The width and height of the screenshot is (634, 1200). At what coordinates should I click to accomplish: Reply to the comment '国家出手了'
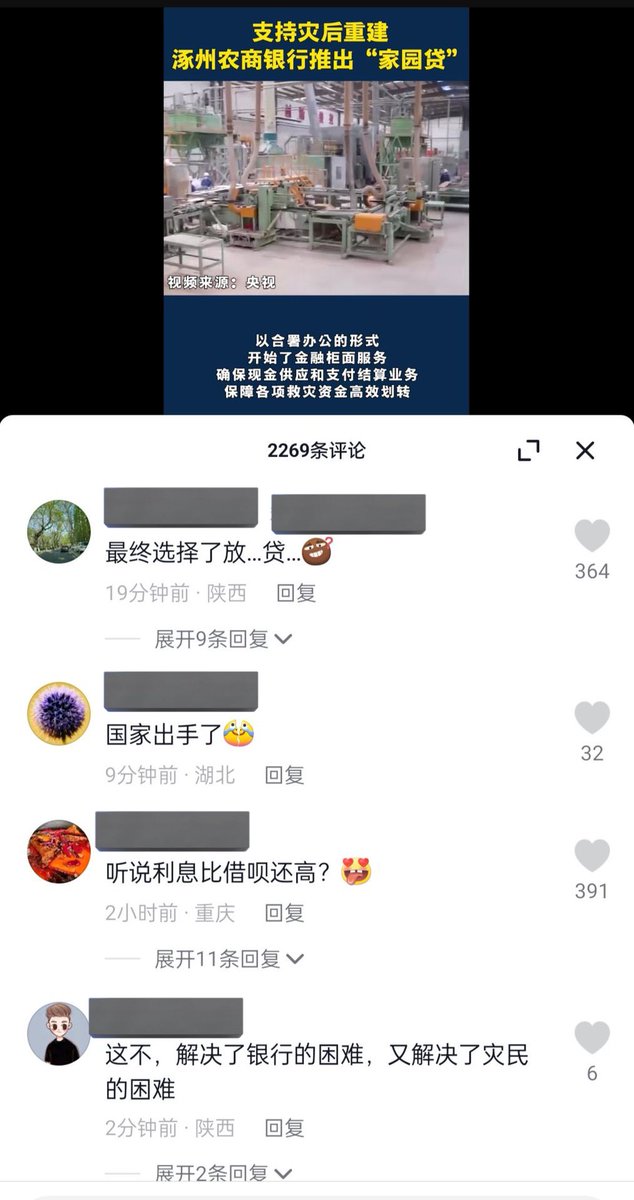click(x=284, y=774)
